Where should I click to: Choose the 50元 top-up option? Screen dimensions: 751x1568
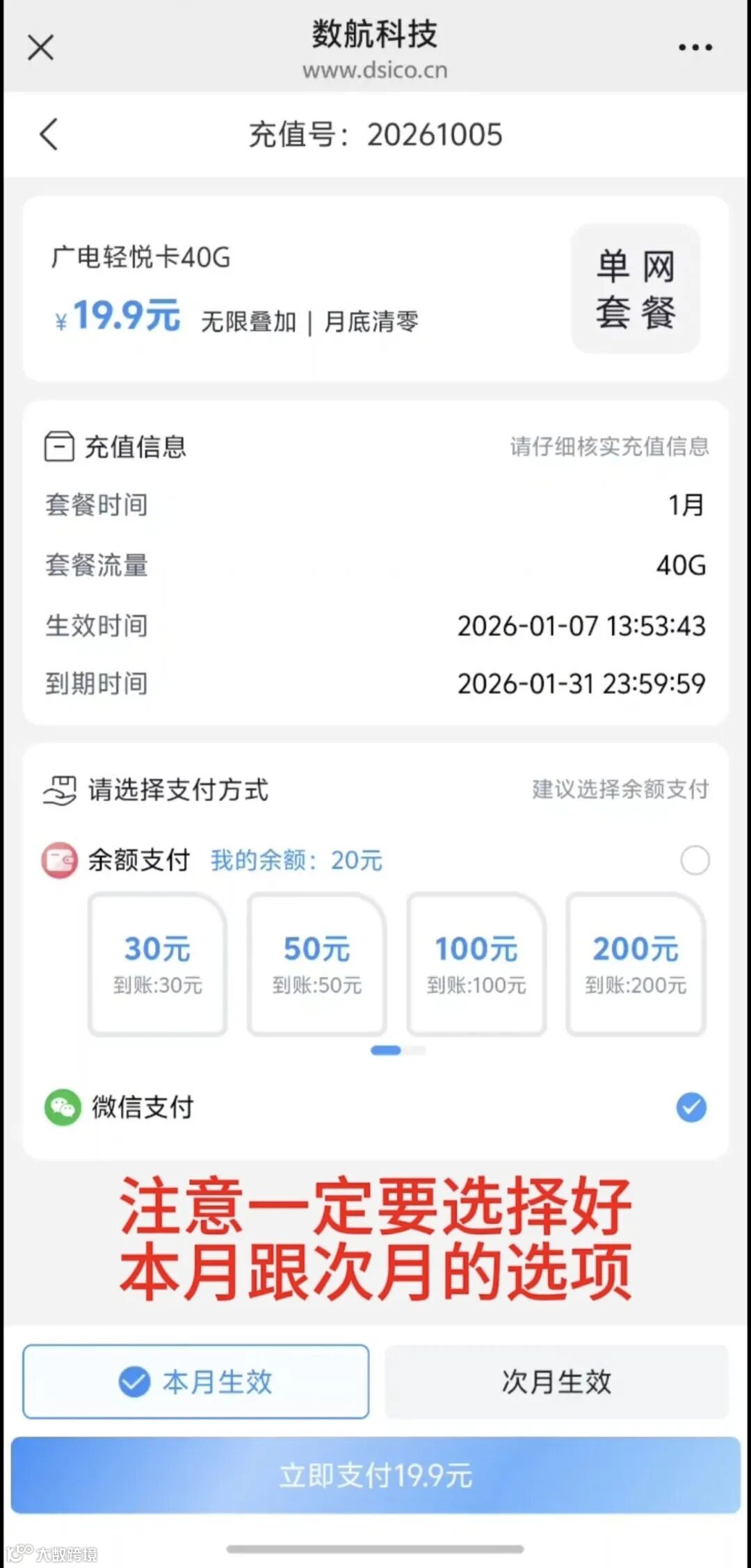click(x=316, y=965)
